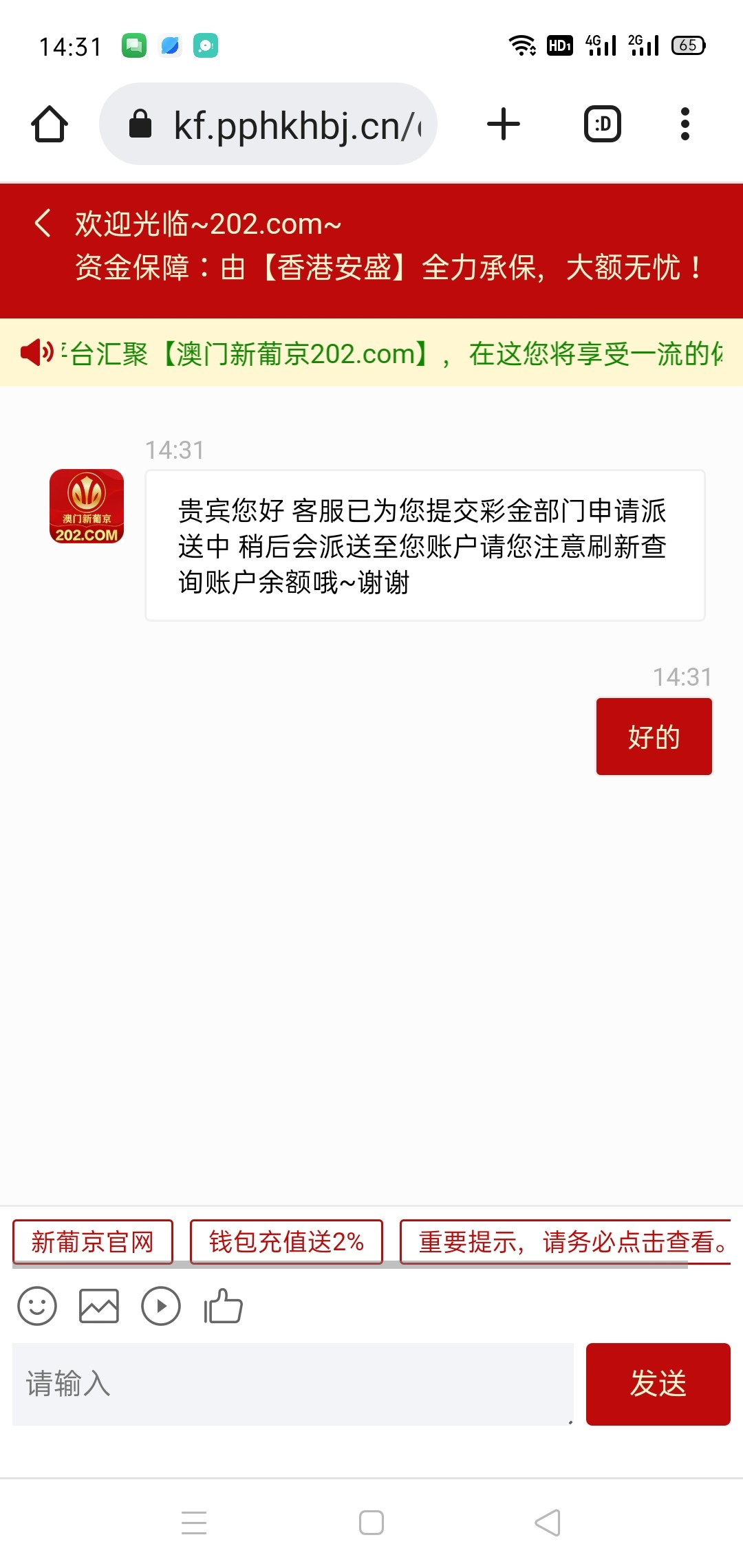The height and width of the screenshot is (1568, 743).
Task: Open the browser overflow menu
Action: 685,124
